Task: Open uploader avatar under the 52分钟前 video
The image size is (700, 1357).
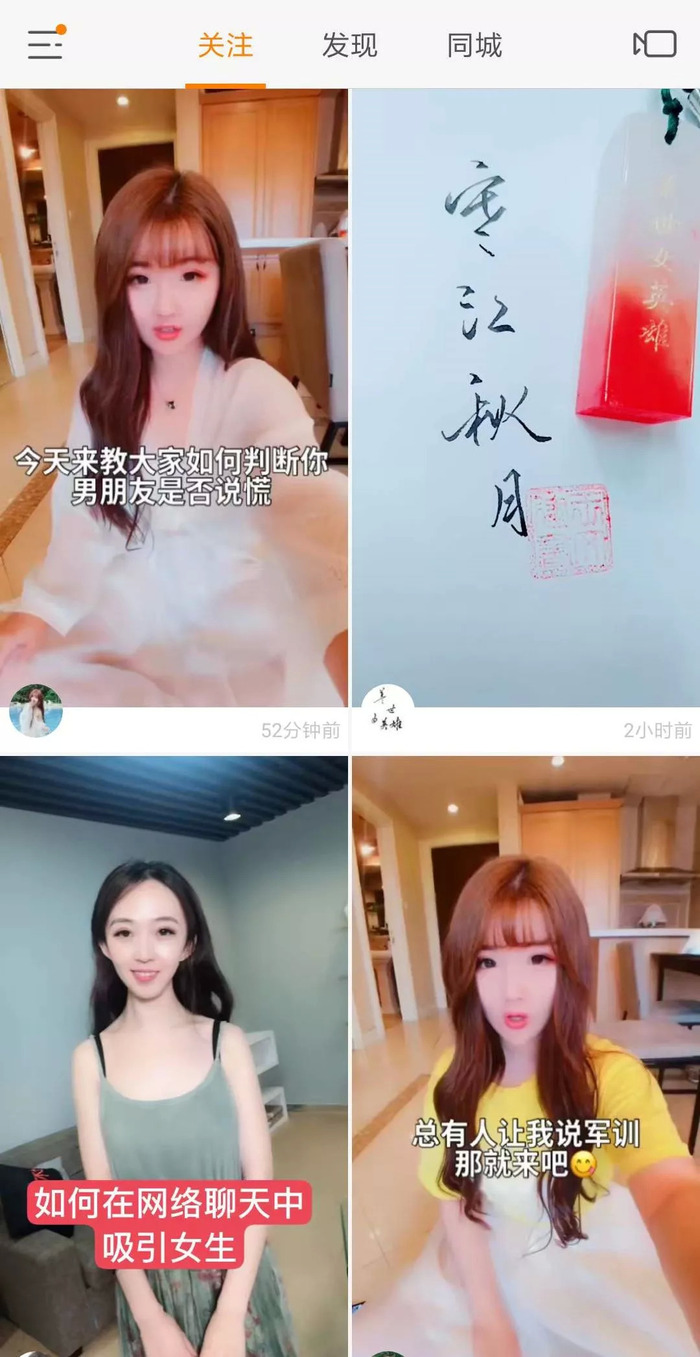Action: [36, 711]
